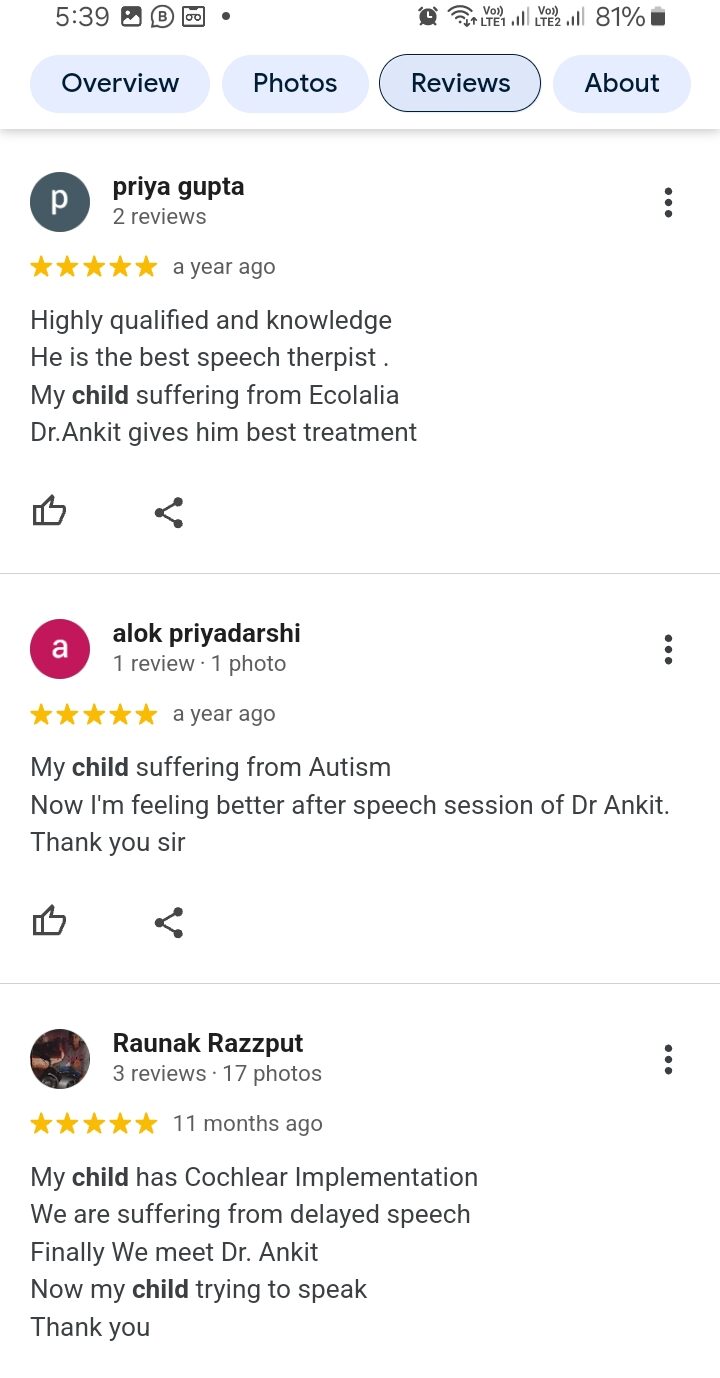Select the Reviews tab
This screenshot has height=1378, width=720.
[x=460, y=83]
